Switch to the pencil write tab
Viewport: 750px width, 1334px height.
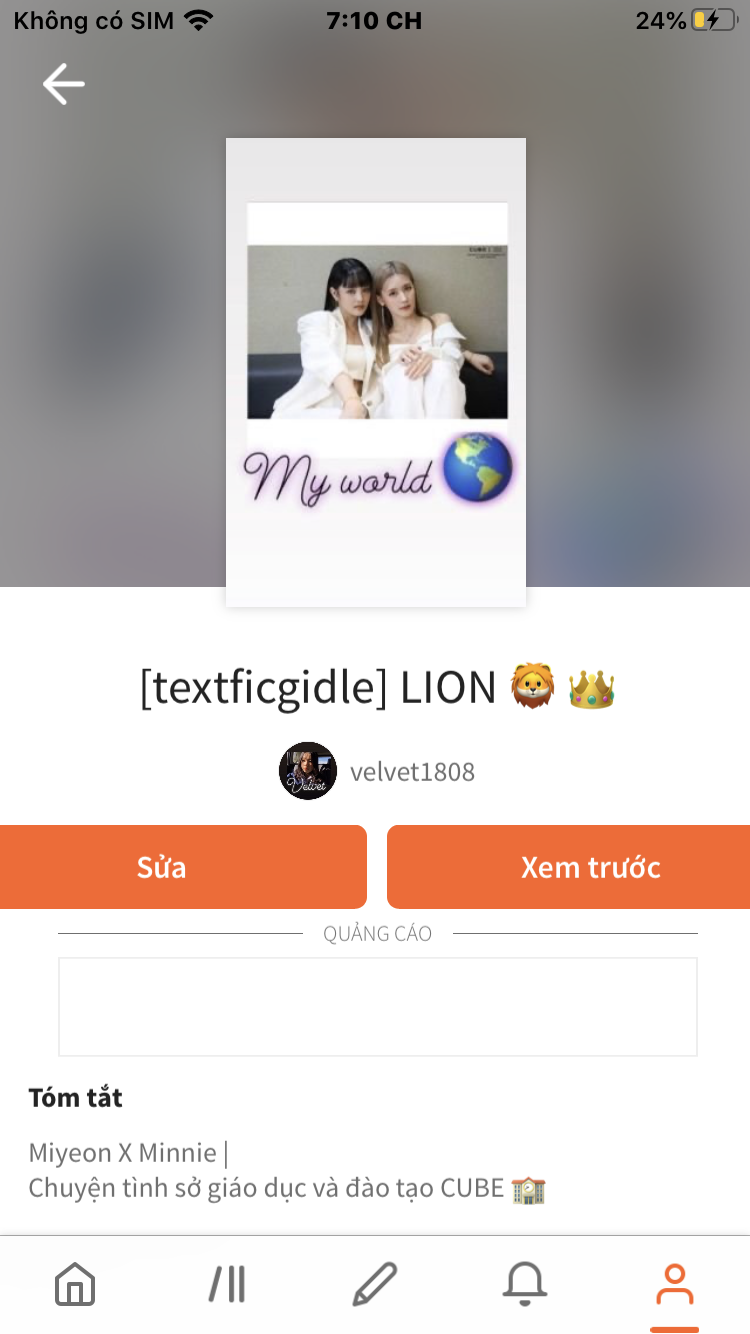pos(375,1284)
